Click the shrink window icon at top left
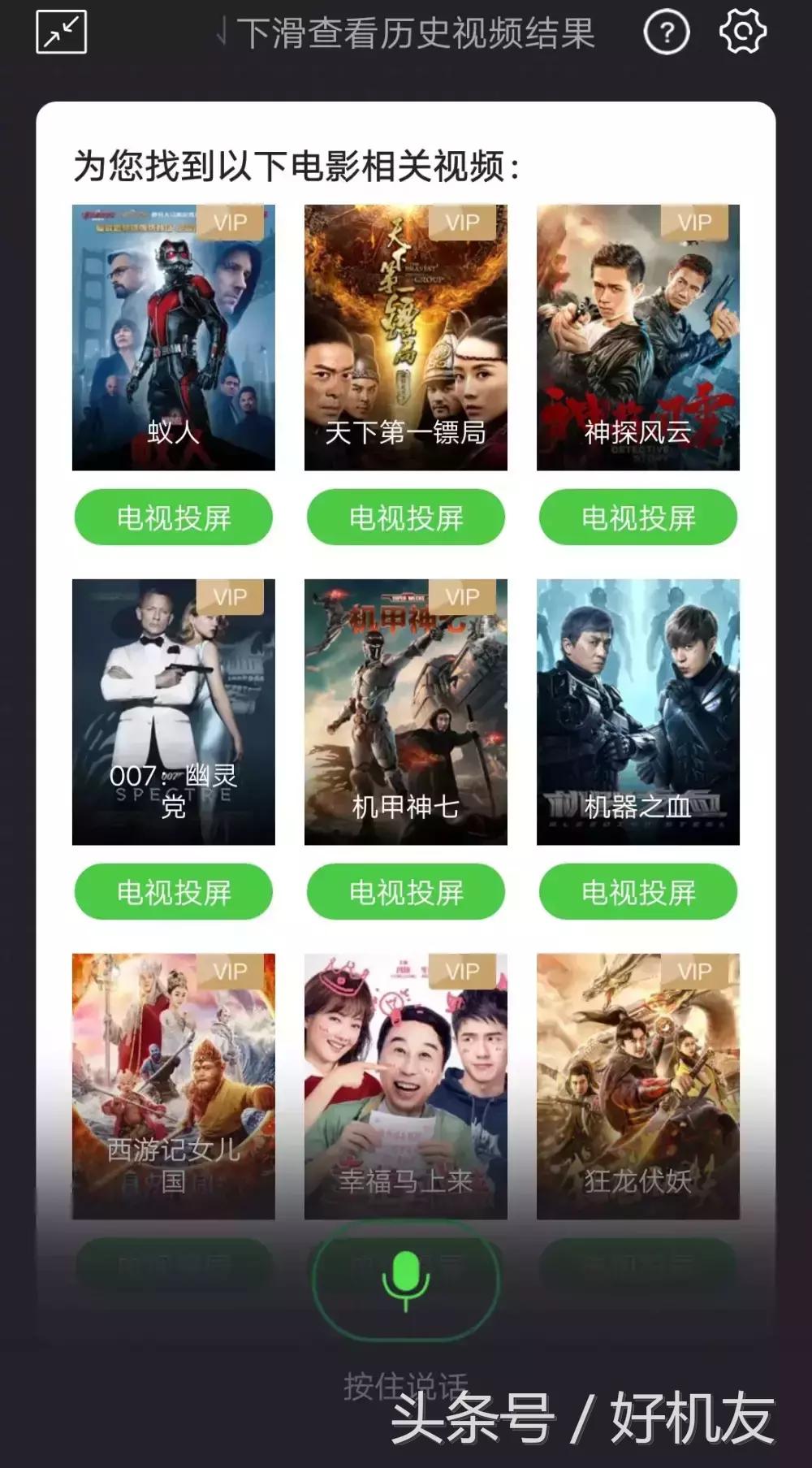812x1468 pixels. pos(63,30)
